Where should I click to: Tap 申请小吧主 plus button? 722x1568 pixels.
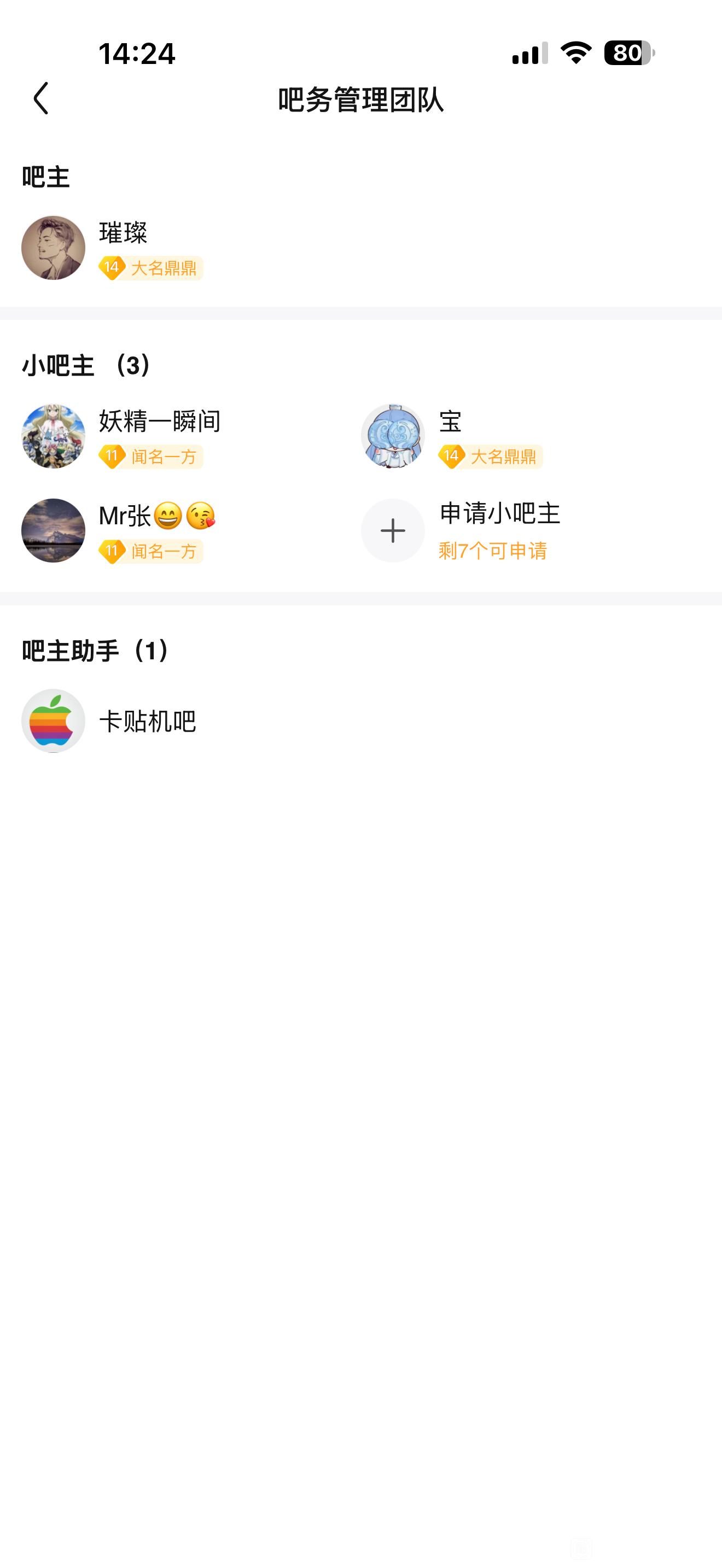tap(393, 531)
